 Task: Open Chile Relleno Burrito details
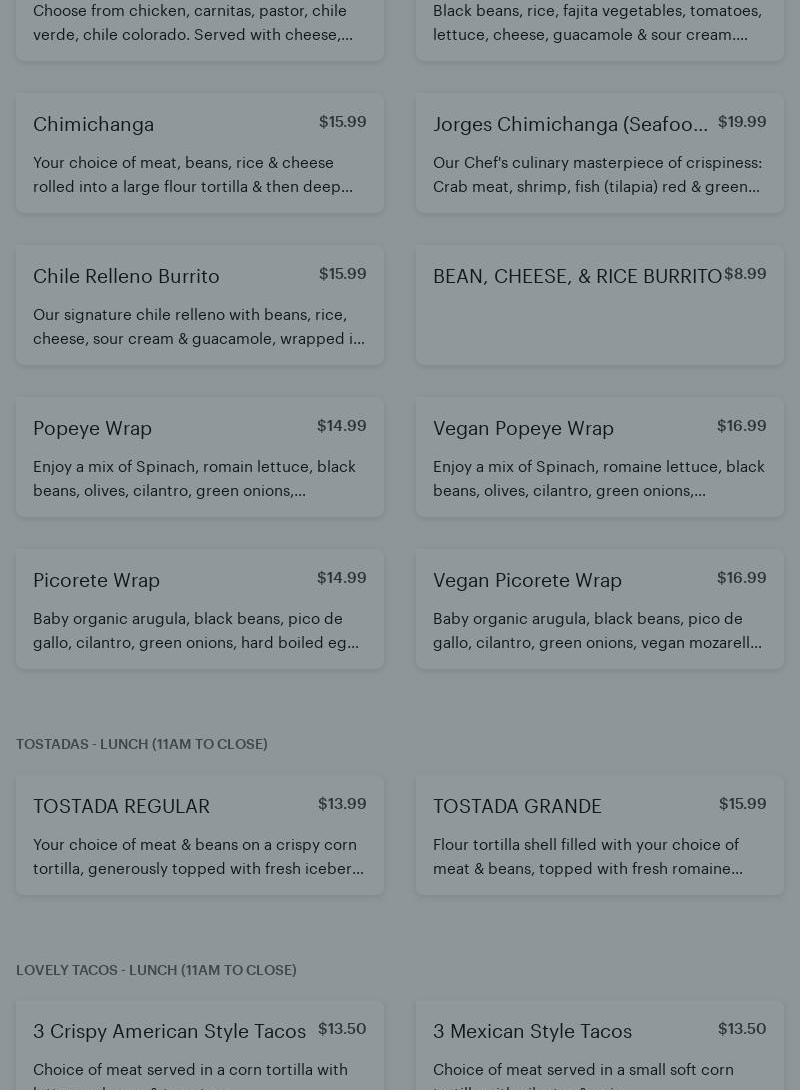coord(200,305)
